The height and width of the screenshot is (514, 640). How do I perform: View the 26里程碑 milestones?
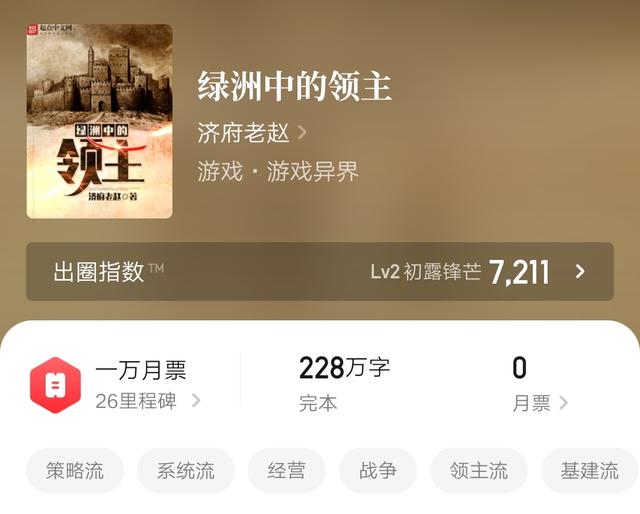click(x=148, y=401)
